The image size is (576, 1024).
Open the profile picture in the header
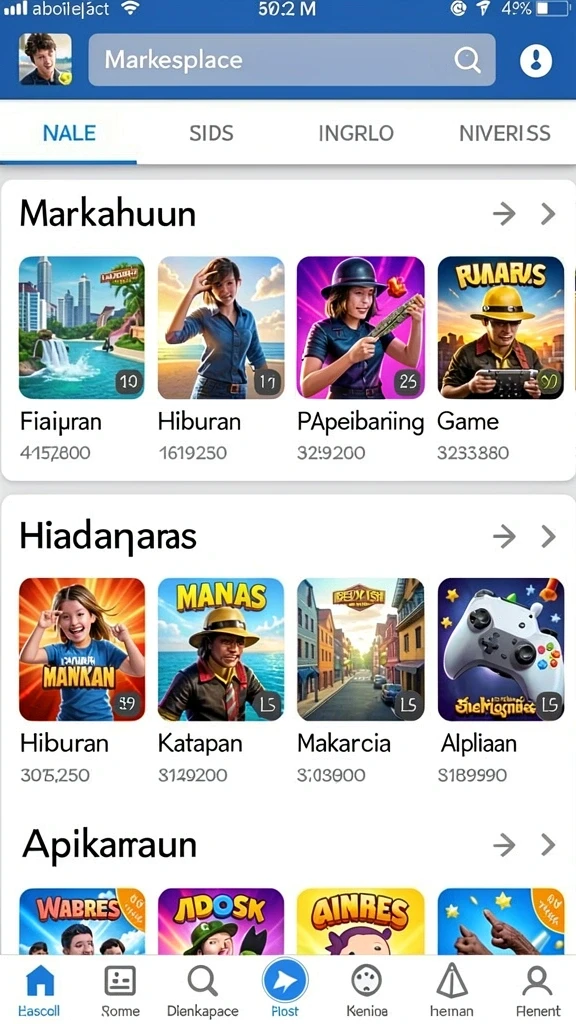click(x=45, y=59)
